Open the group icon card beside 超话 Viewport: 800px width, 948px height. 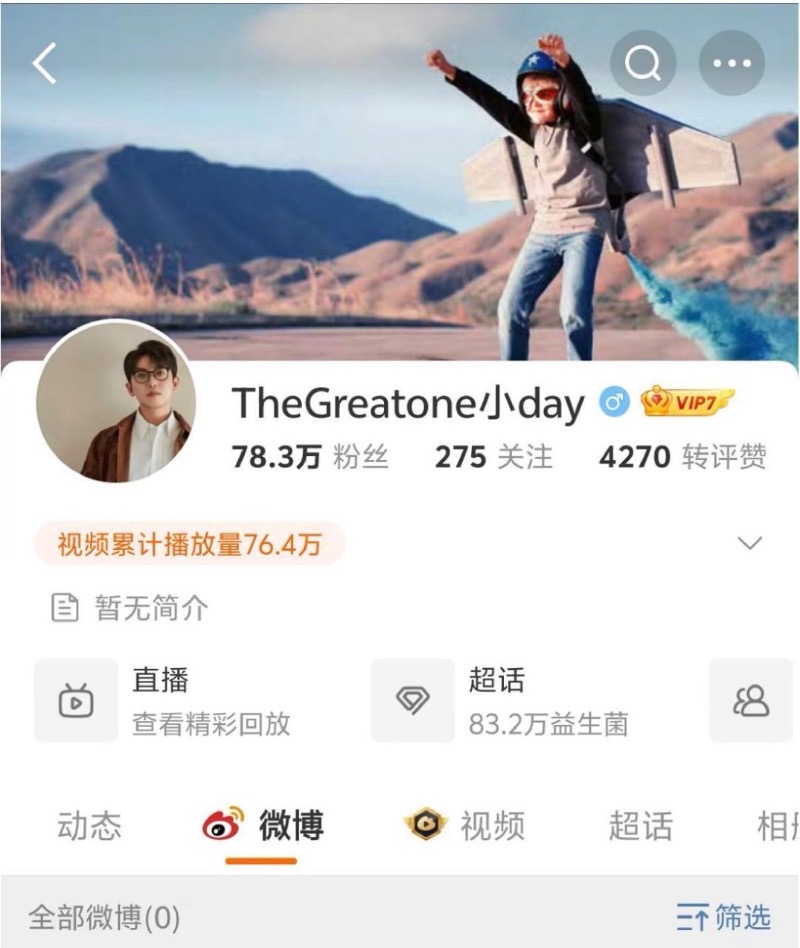pos(750,700)
